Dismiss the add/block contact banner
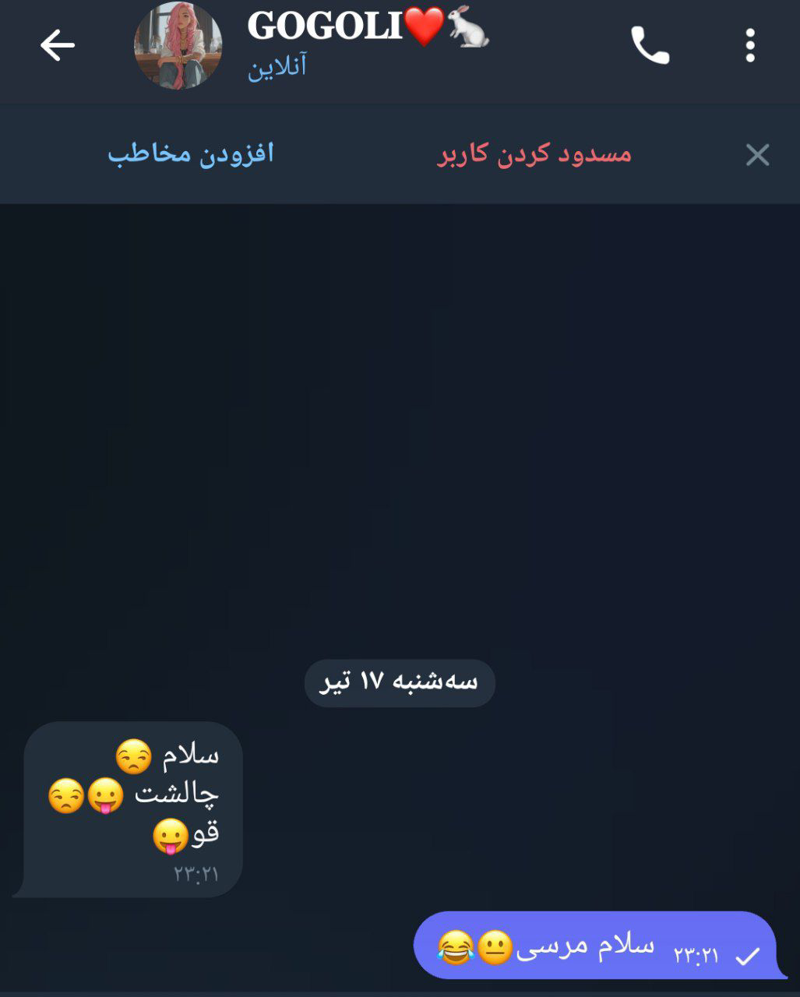 point(757,155)
